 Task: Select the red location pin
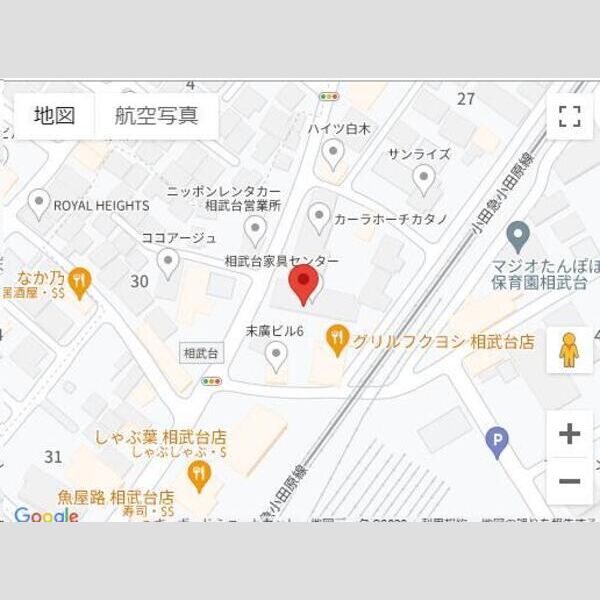pyautogui.click(x=304, y=283)
